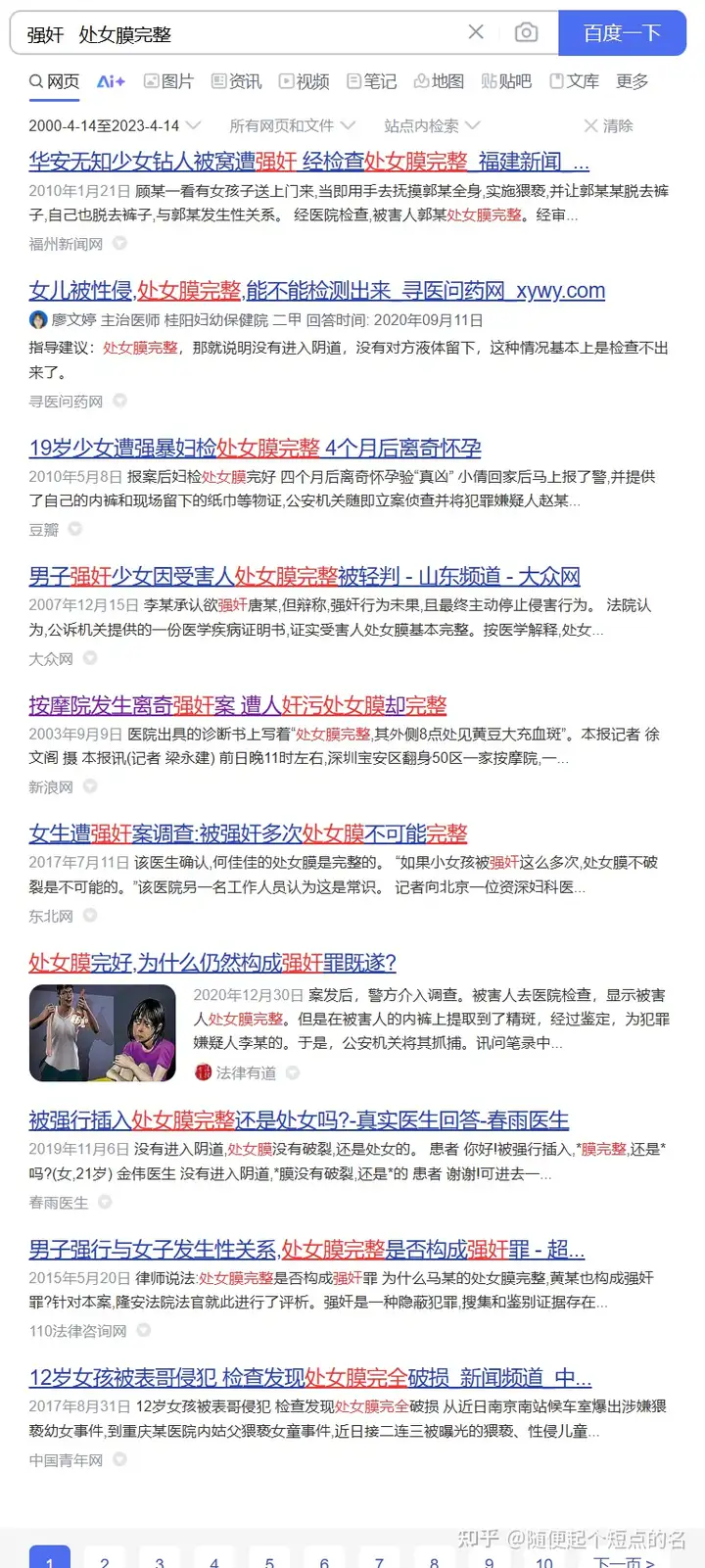The height and width of the screenshot is (1568, 705).
Task: Switch to the 资讯 tab
Action: (237, 81)
